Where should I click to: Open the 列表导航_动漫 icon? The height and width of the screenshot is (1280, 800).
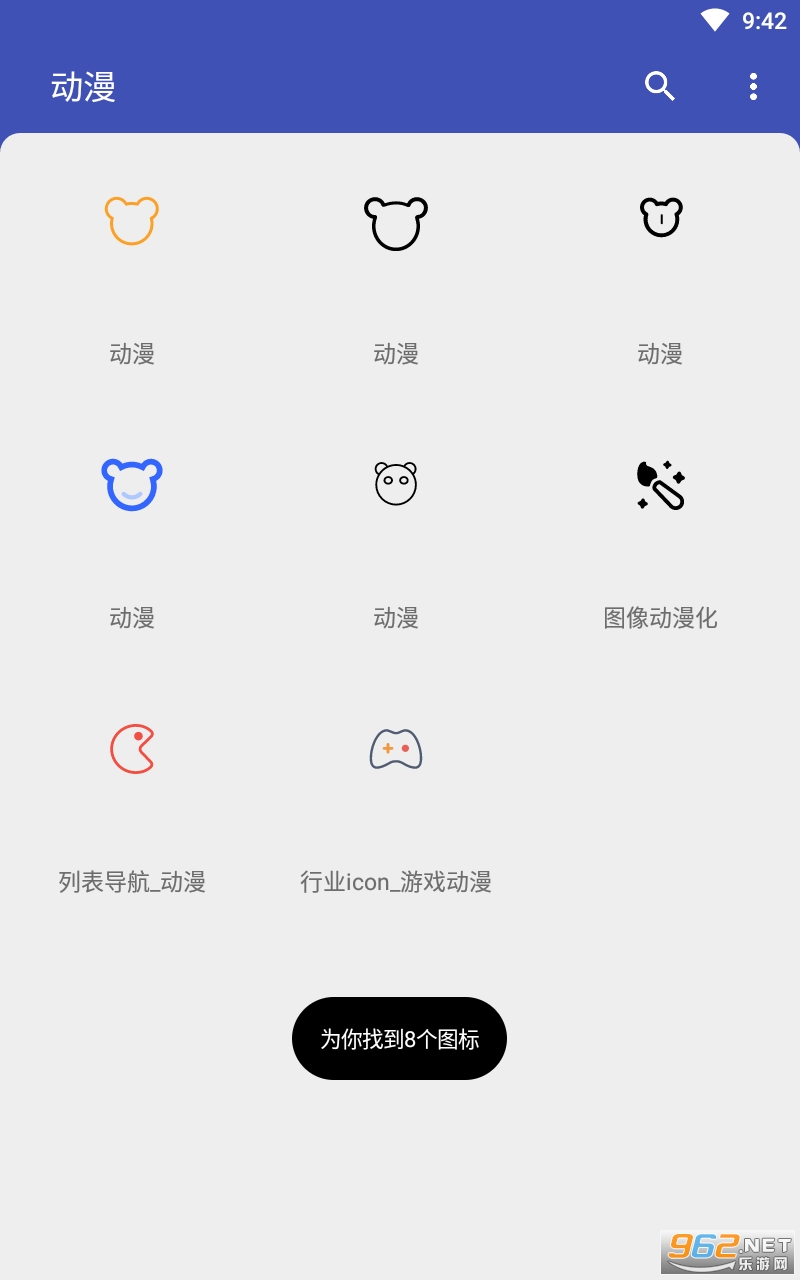coord(132,749)
